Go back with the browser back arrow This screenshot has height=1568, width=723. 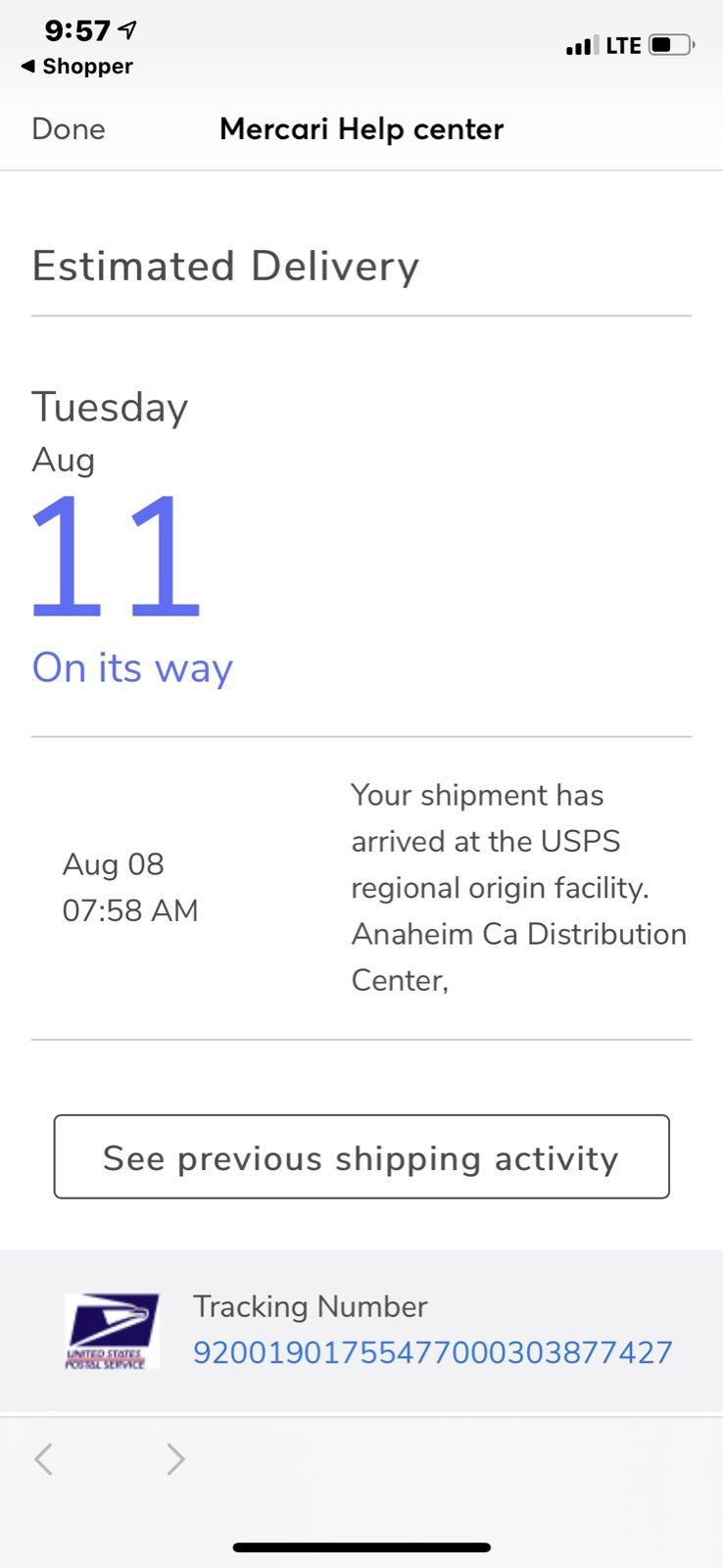43,1459
